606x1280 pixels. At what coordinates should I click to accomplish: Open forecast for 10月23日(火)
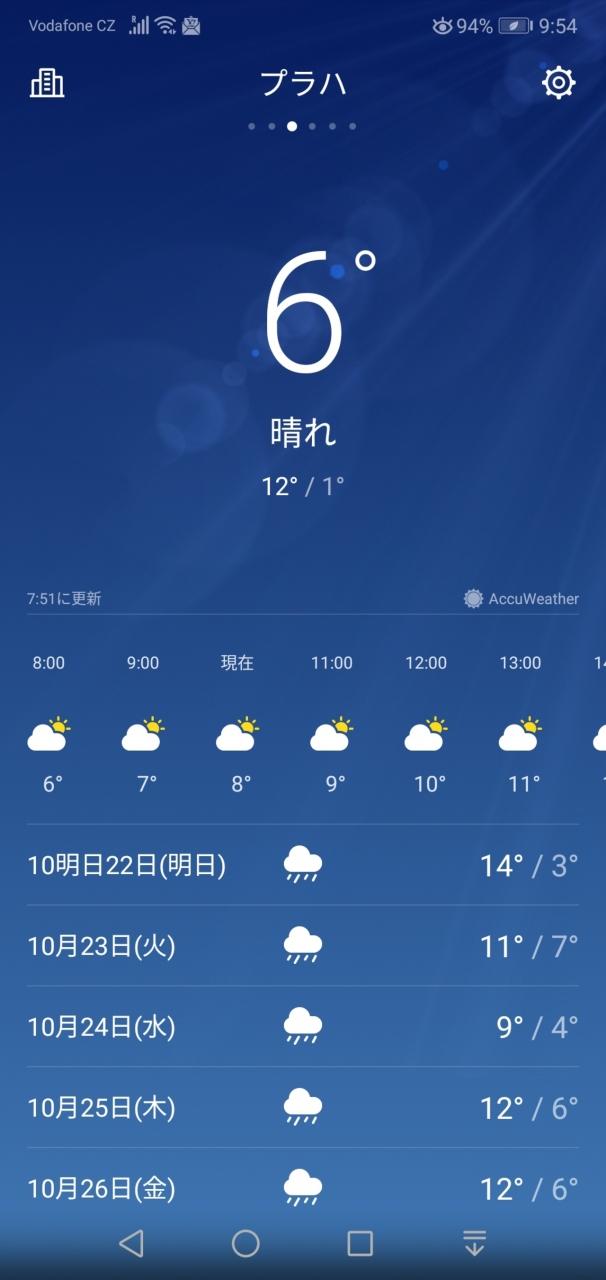click(303, 946)
